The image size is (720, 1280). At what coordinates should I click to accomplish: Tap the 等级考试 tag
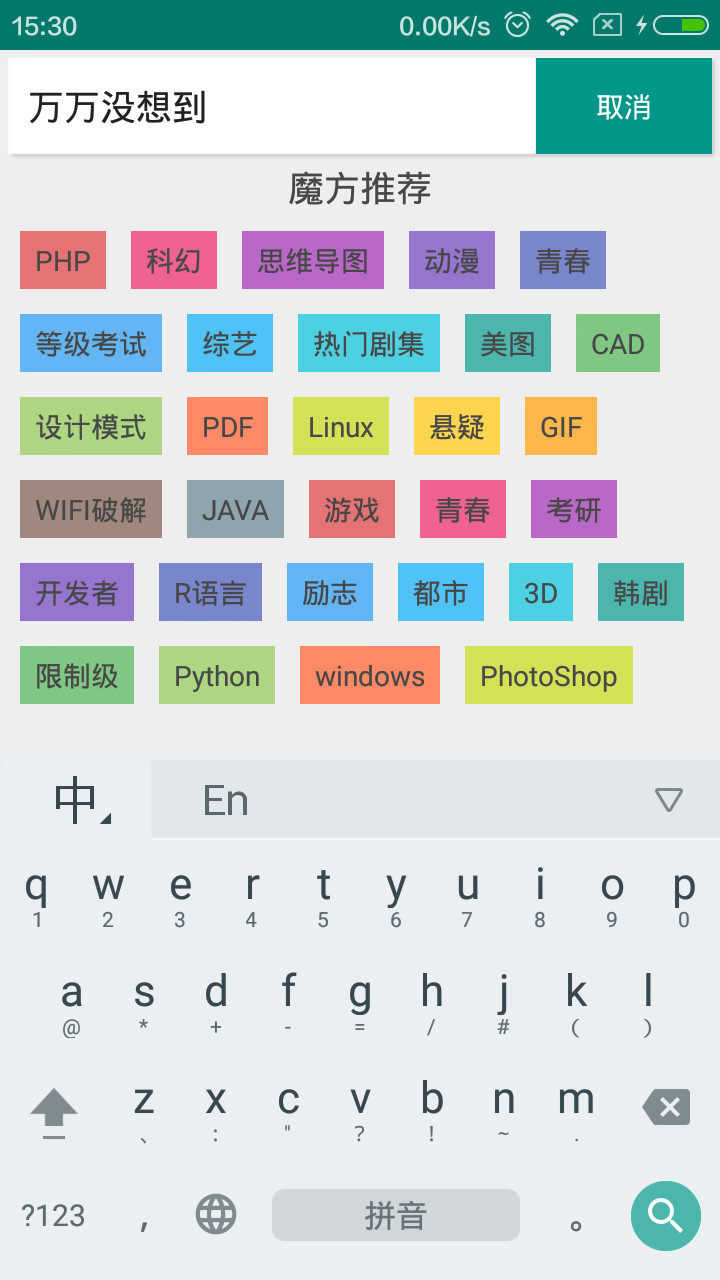(91, 344)
